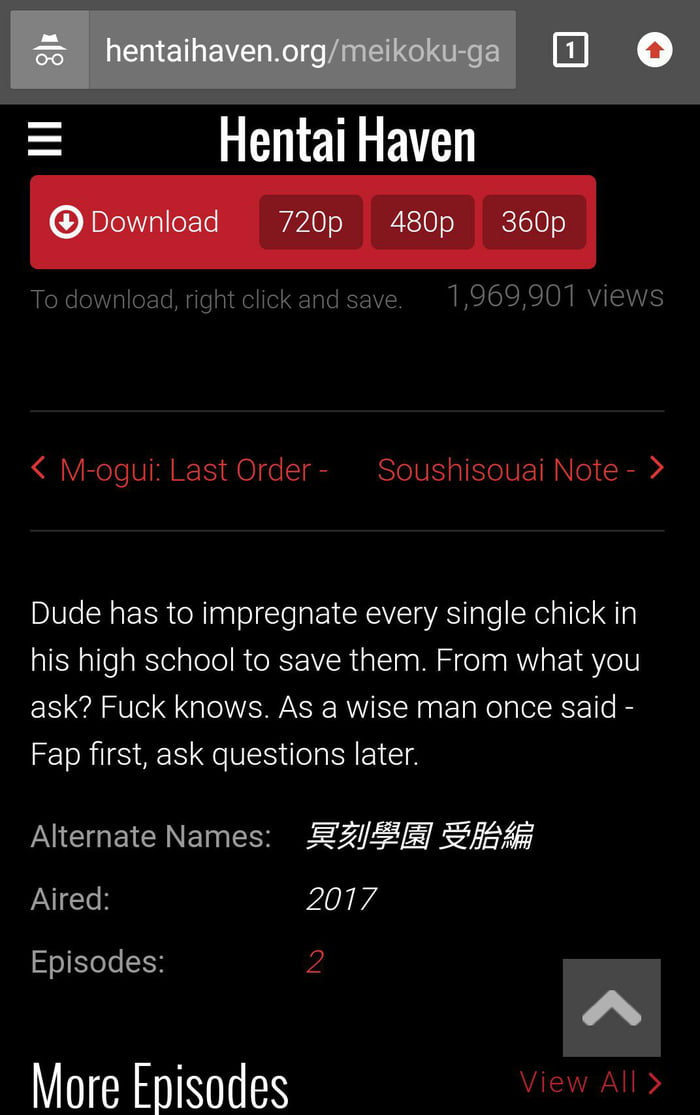Go to previous entry M-ogui: Last Order
700x1115 pixels.
coord(181,470)
